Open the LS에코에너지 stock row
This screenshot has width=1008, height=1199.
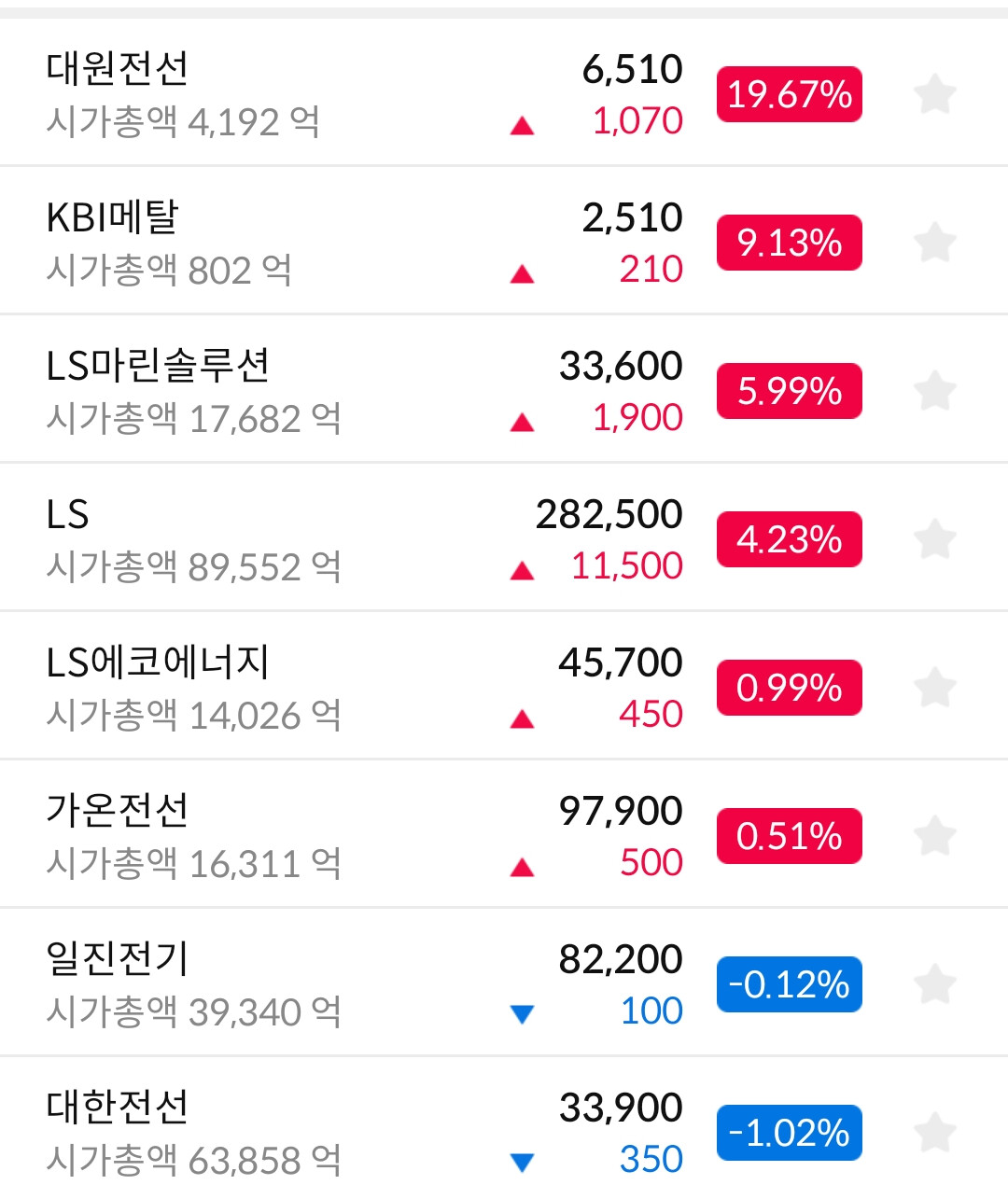pos(280,687)
